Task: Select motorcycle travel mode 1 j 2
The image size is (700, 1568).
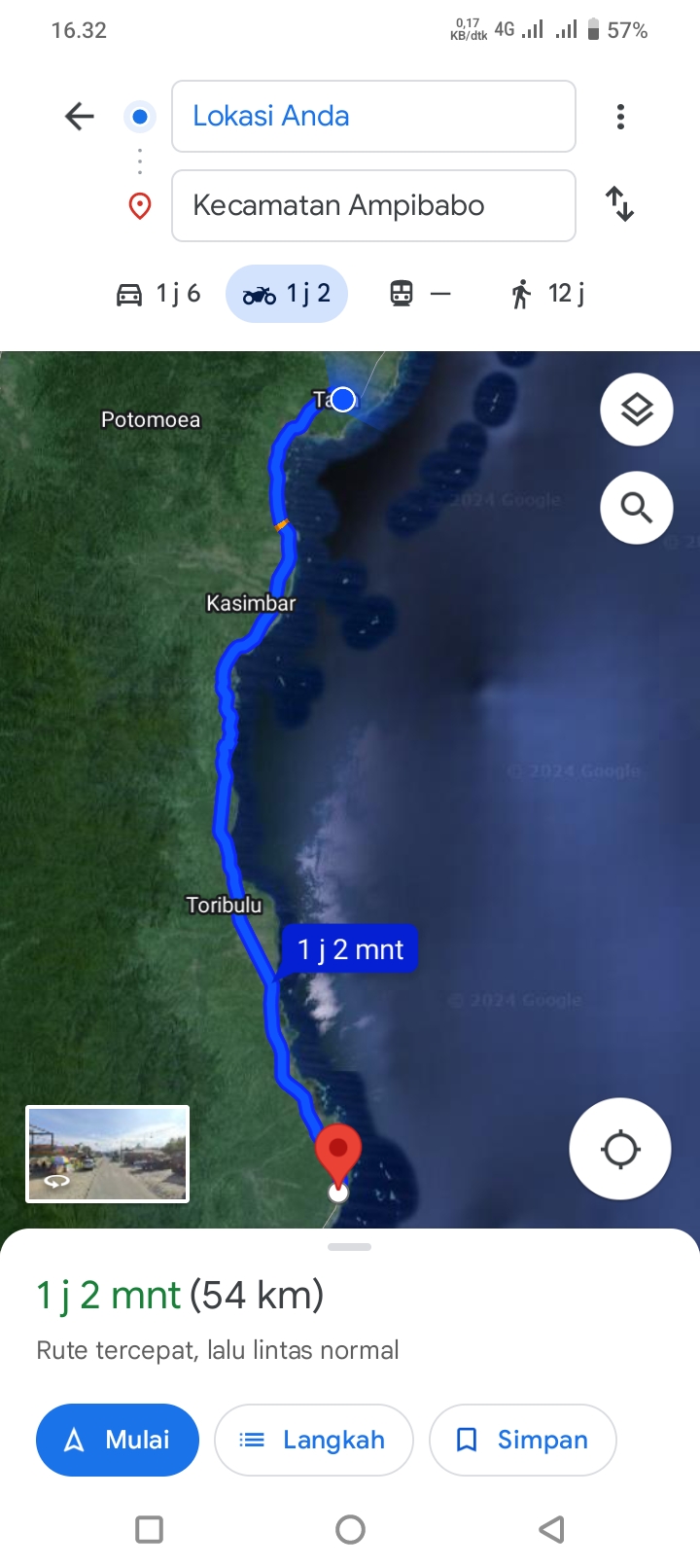Action: tap(287, 294)
